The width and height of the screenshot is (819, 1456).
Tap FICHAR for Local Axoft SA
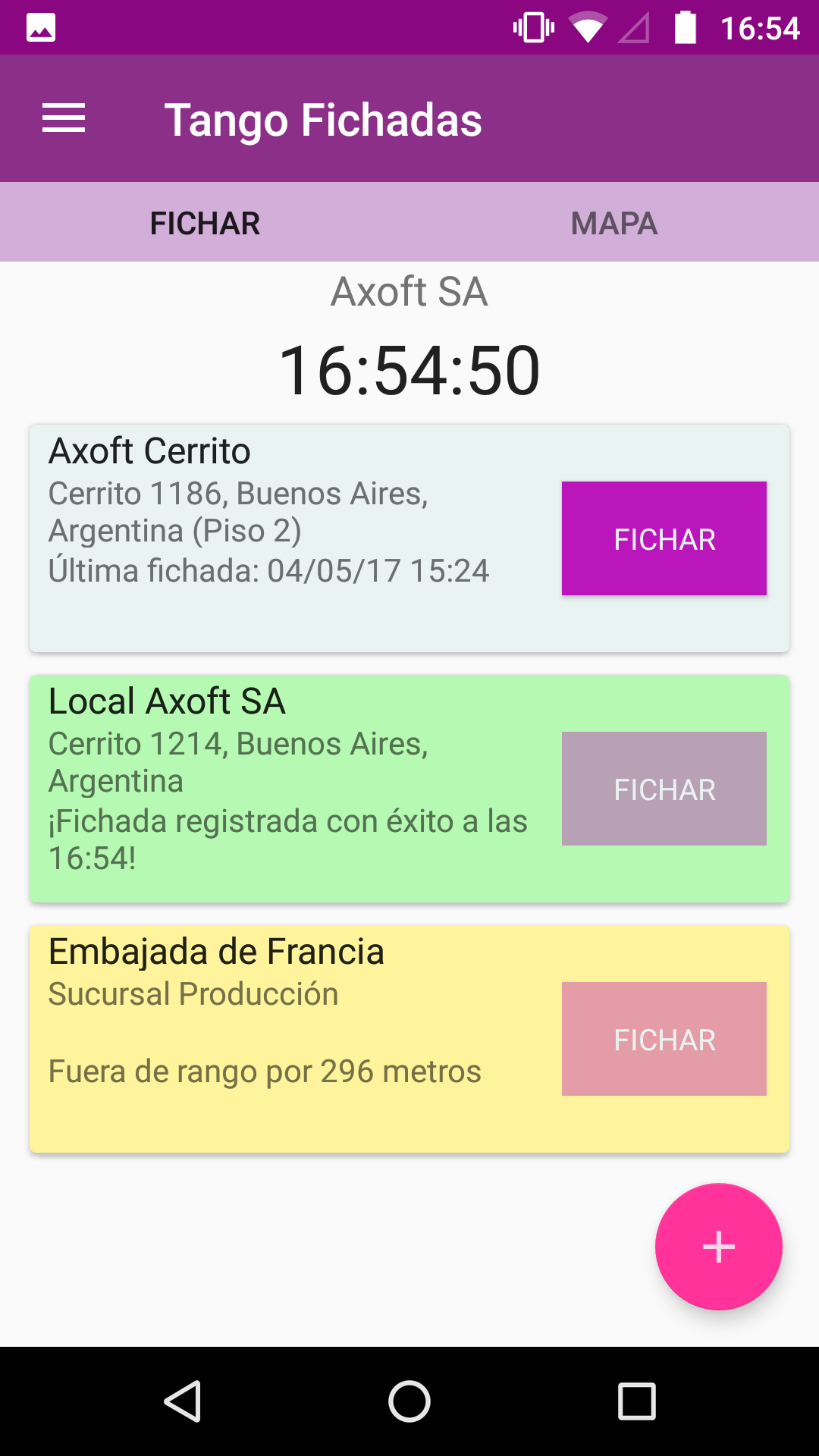click(x=664, y=789)
